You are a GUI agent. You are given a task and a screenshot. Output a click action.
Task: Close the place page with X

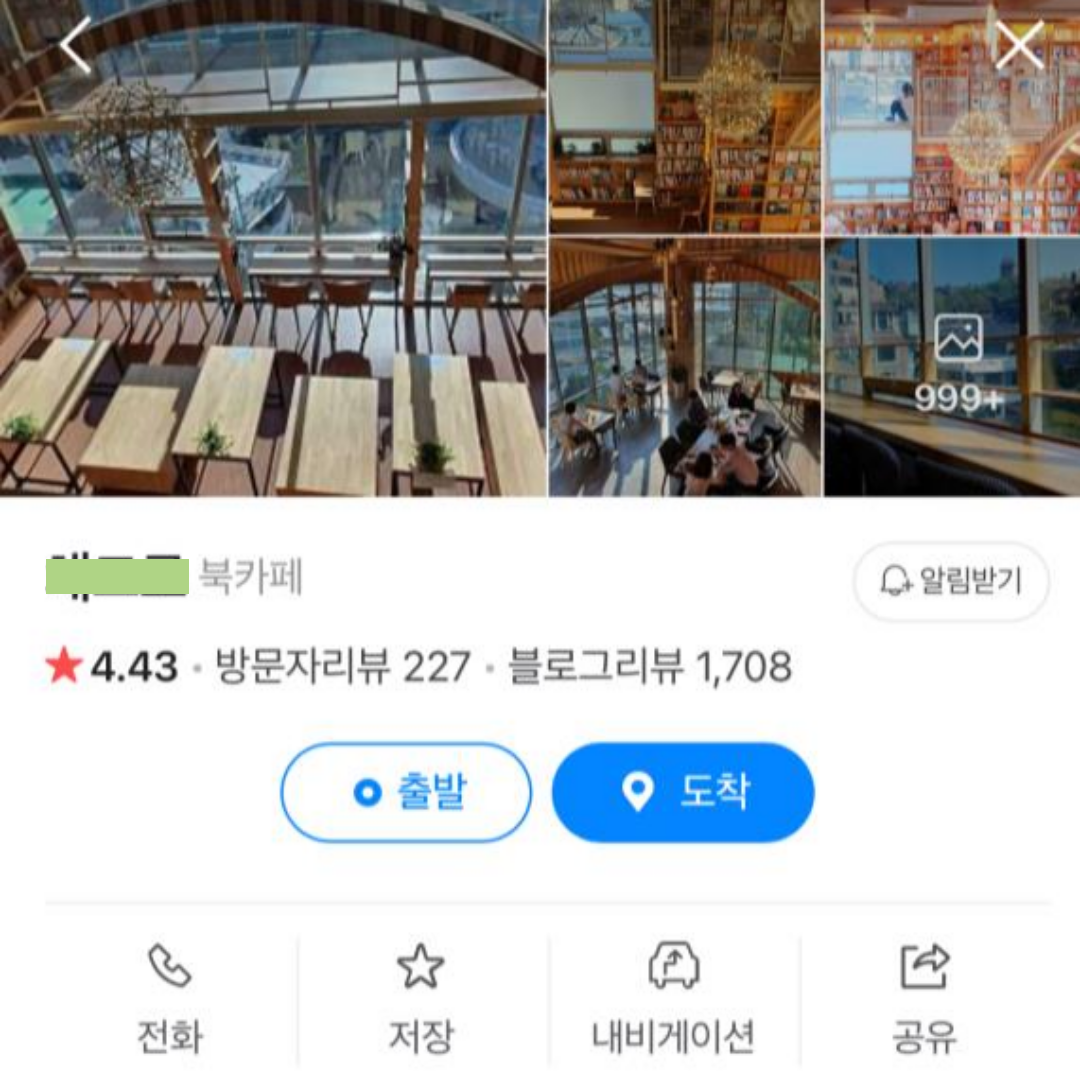coord(1019,45)
